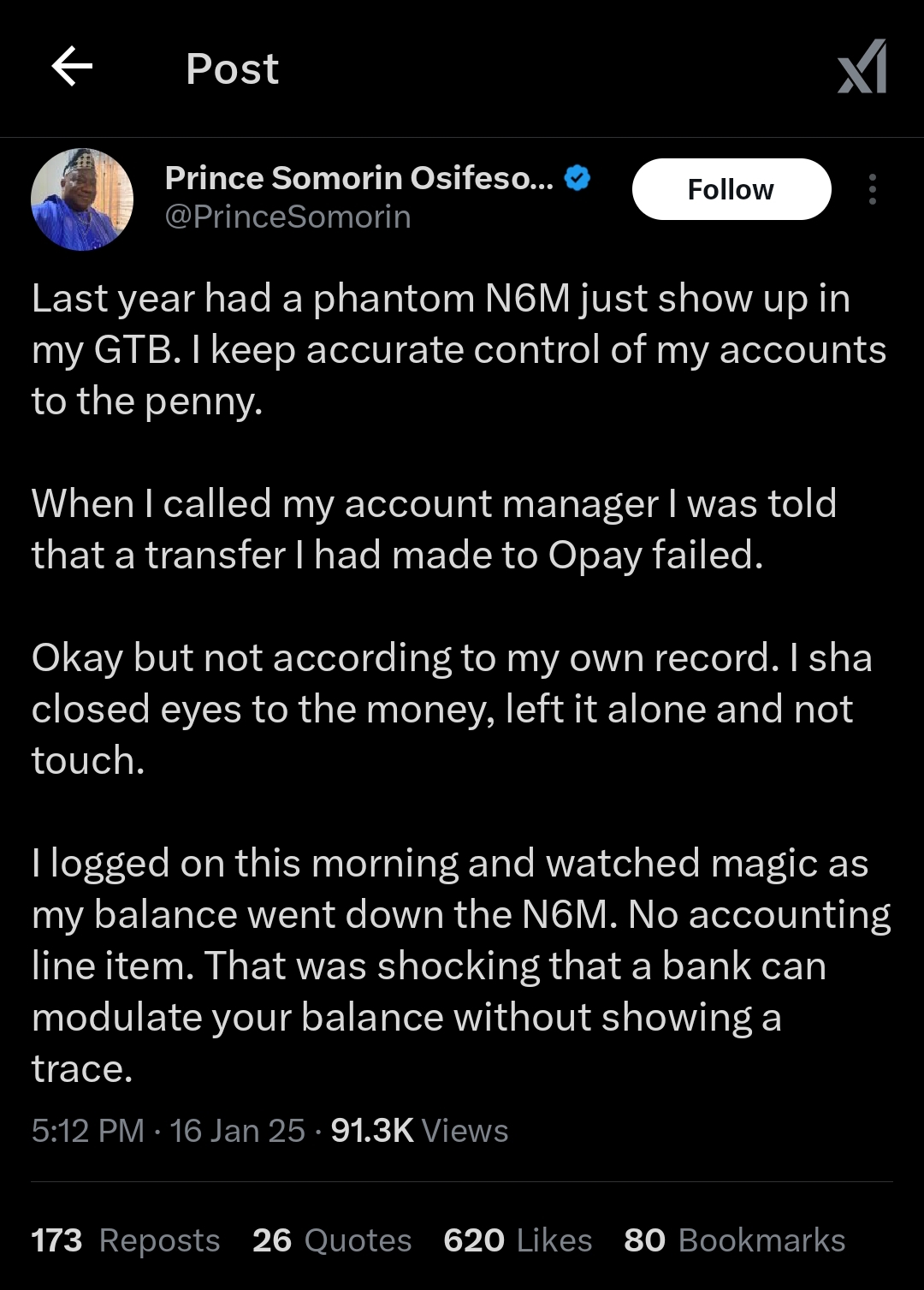
Task: Open Prince Somorin's profile picture
Action: click(82, 199)
